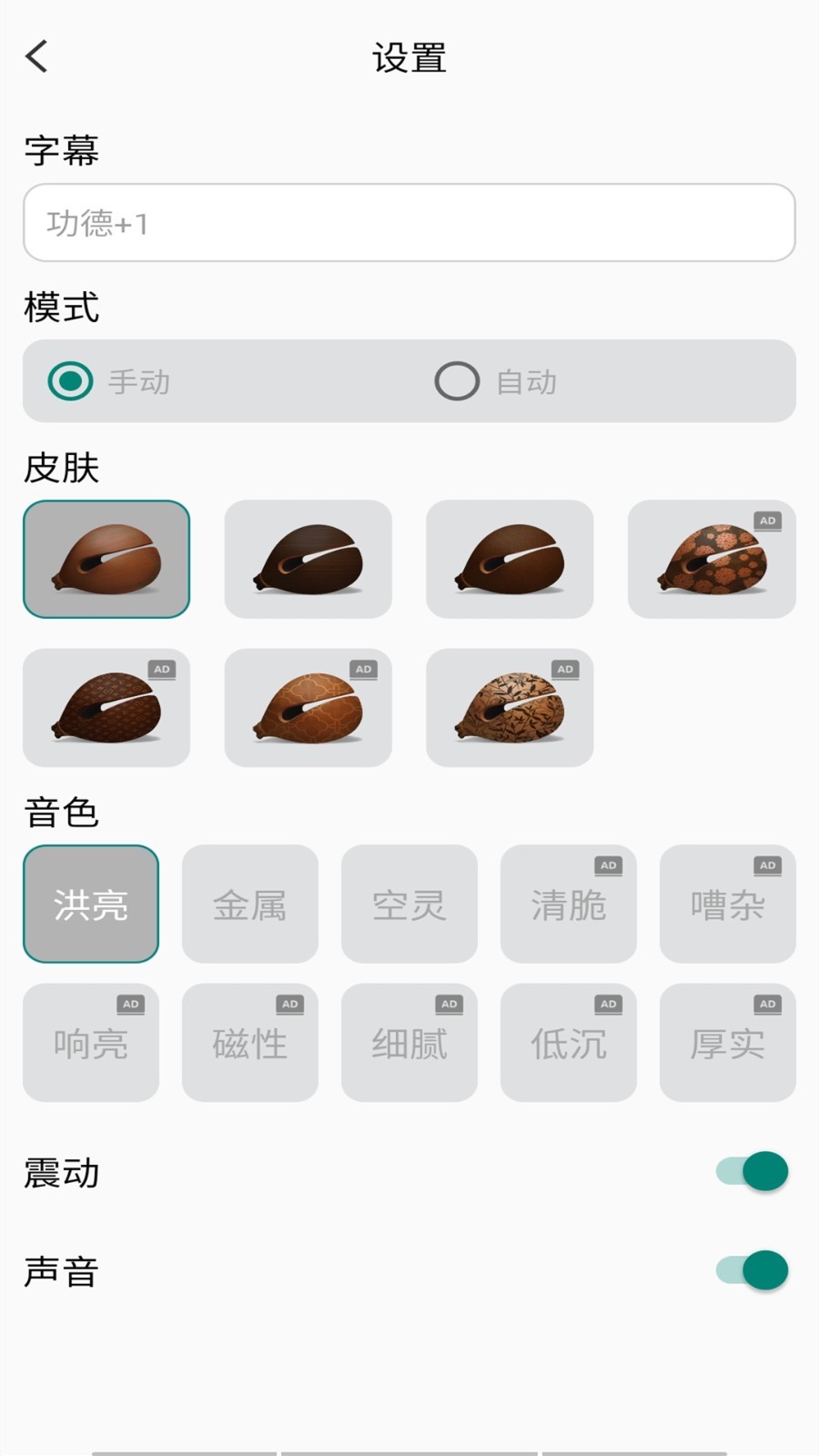Select the 手动 mode radio button
The width and height of the screenshot is (819, 1456).
pyautogui.click(x=71, y=381)
